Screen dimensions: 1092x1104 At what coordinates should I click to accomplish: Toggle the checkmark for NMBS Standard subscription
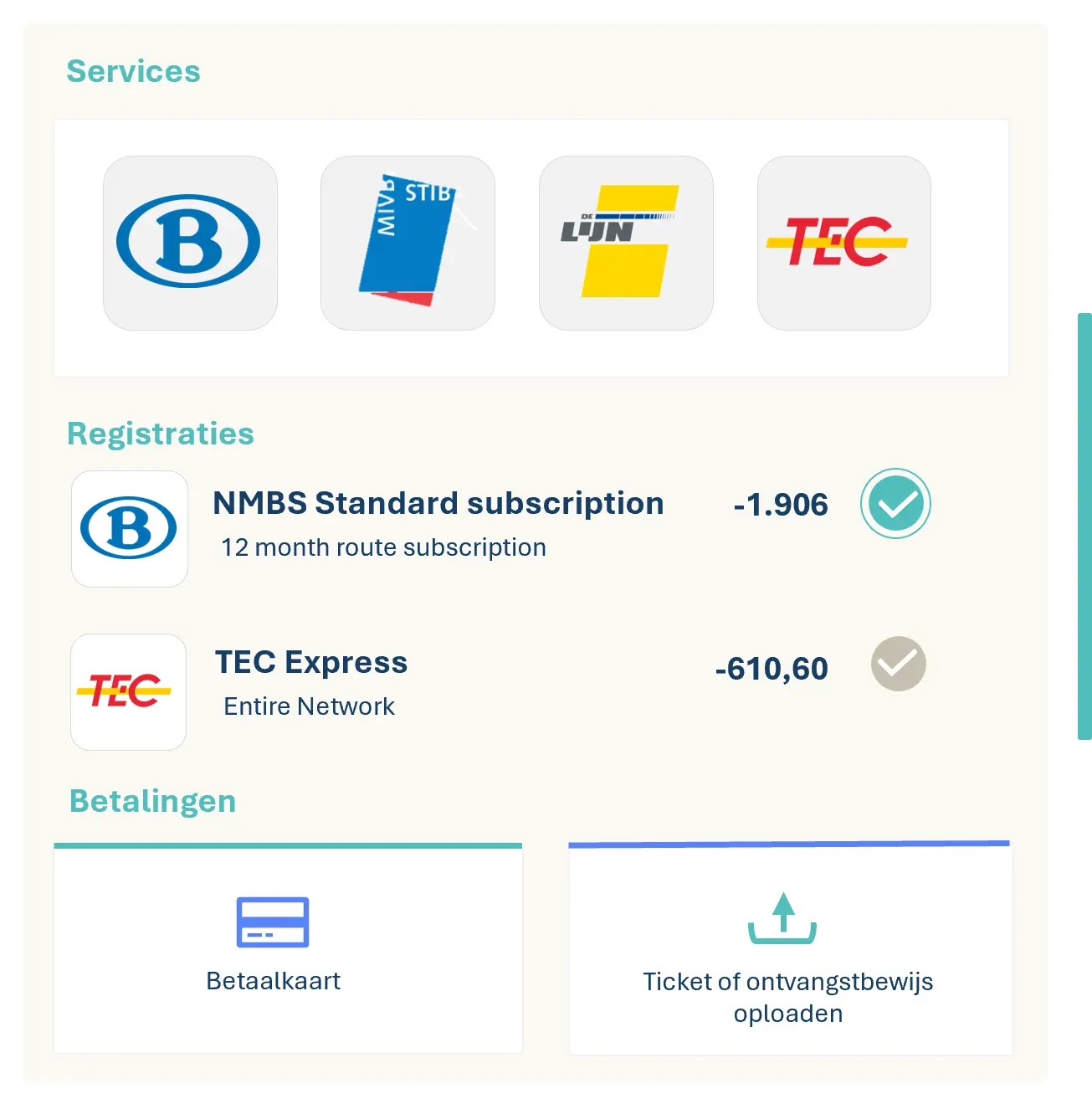pos(895,504)
